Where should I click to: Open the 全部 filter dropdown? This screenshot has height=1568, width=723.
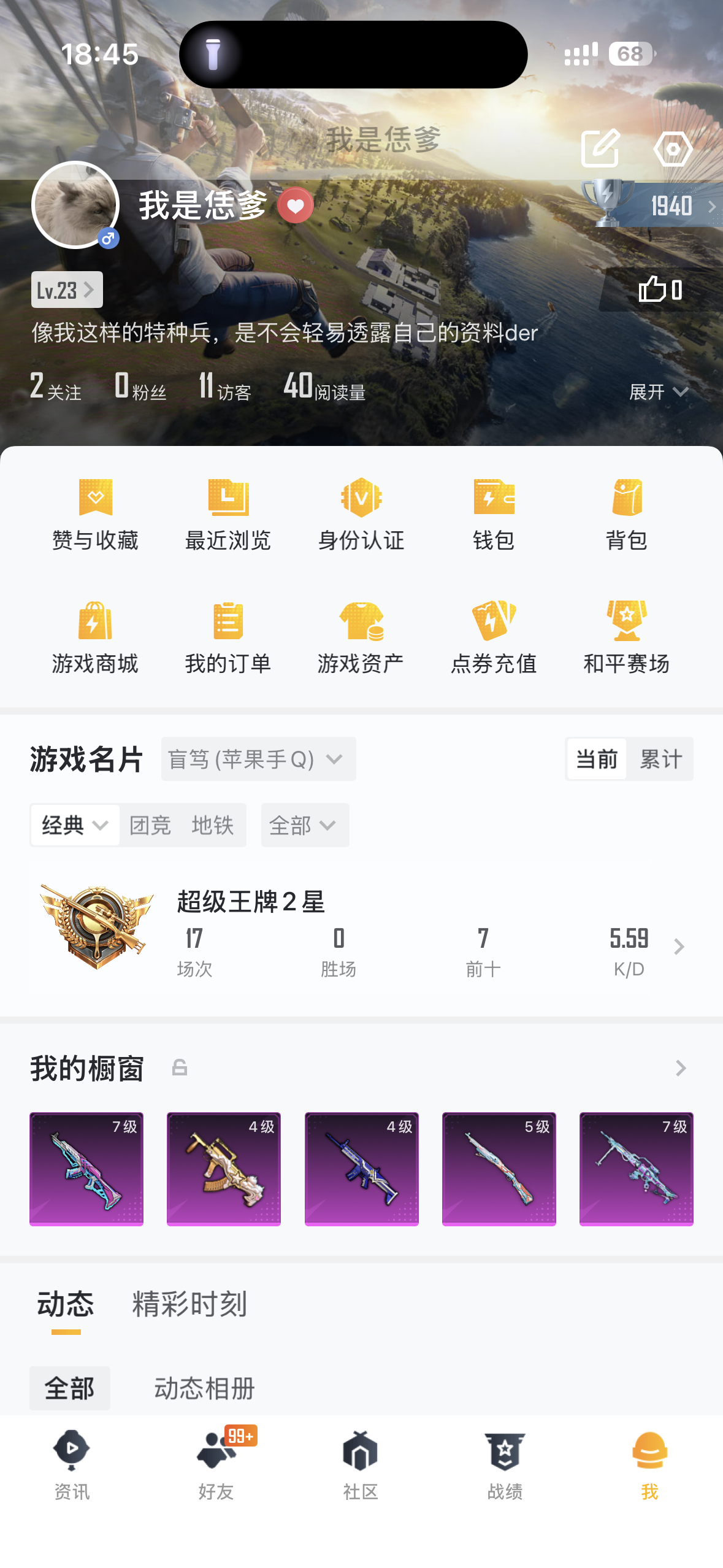[304, 825]
